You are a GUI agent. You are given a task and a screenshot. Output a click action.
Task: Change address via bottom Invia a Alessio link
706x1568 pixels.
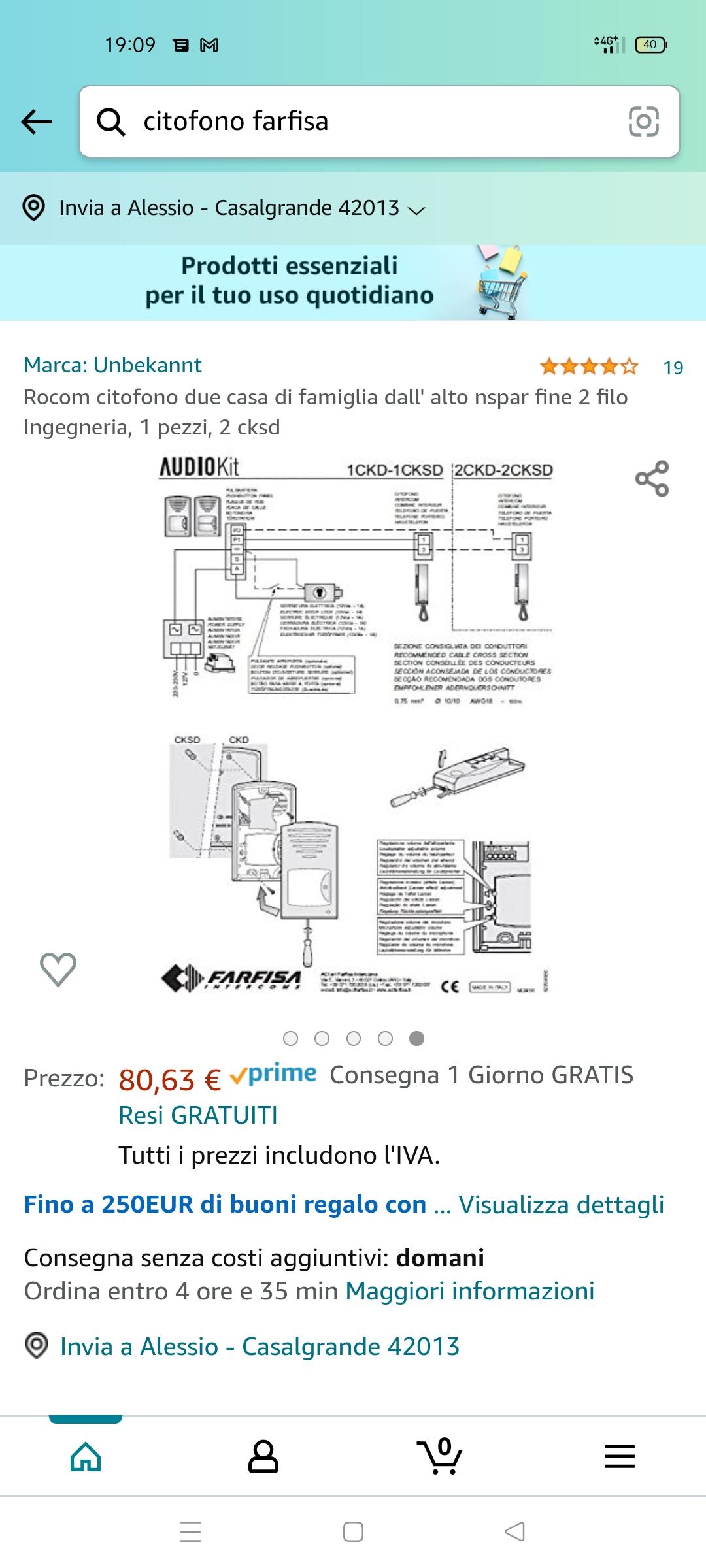tap(260, 1347)
